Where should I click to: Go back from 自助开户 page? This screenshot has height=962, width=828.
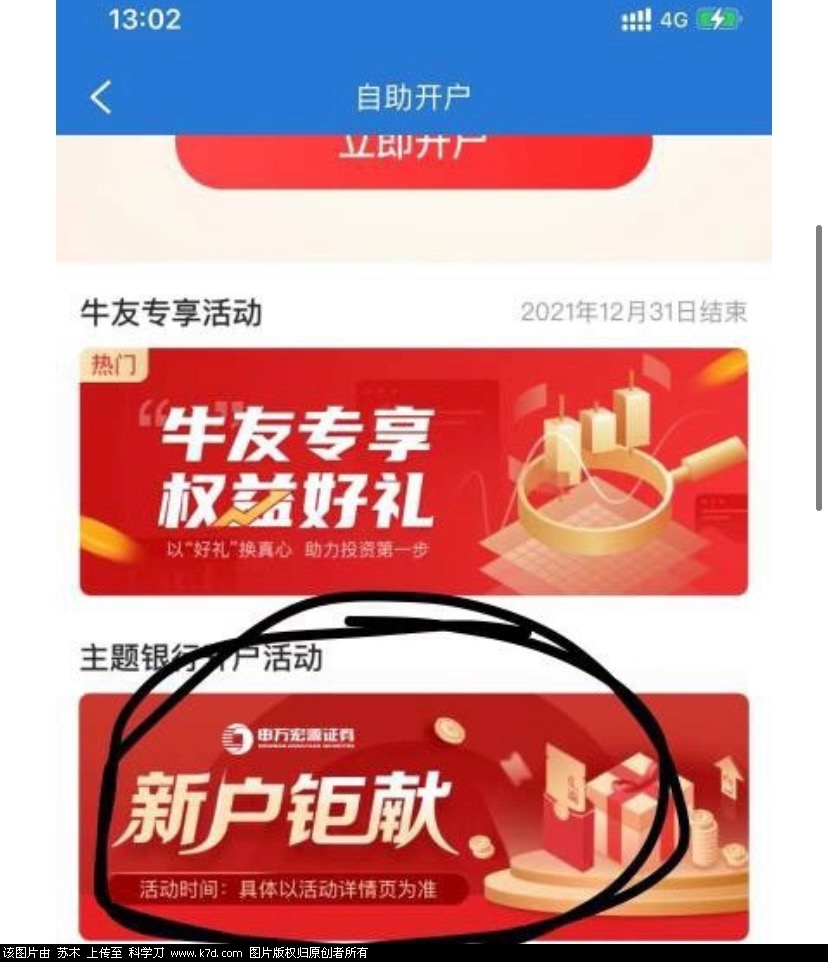101,97
